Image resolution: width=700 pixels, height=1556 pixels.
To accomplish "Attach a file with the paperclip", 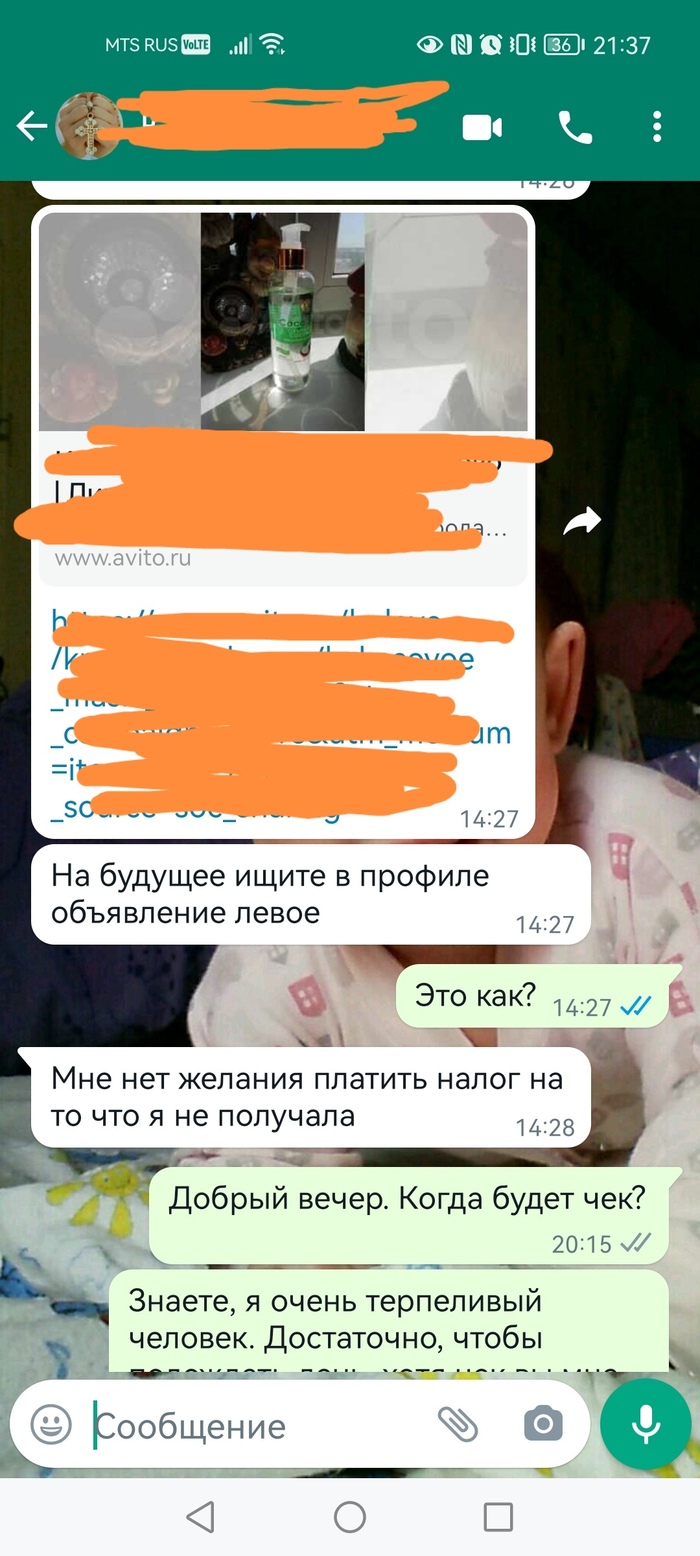I will (458, 1424).
